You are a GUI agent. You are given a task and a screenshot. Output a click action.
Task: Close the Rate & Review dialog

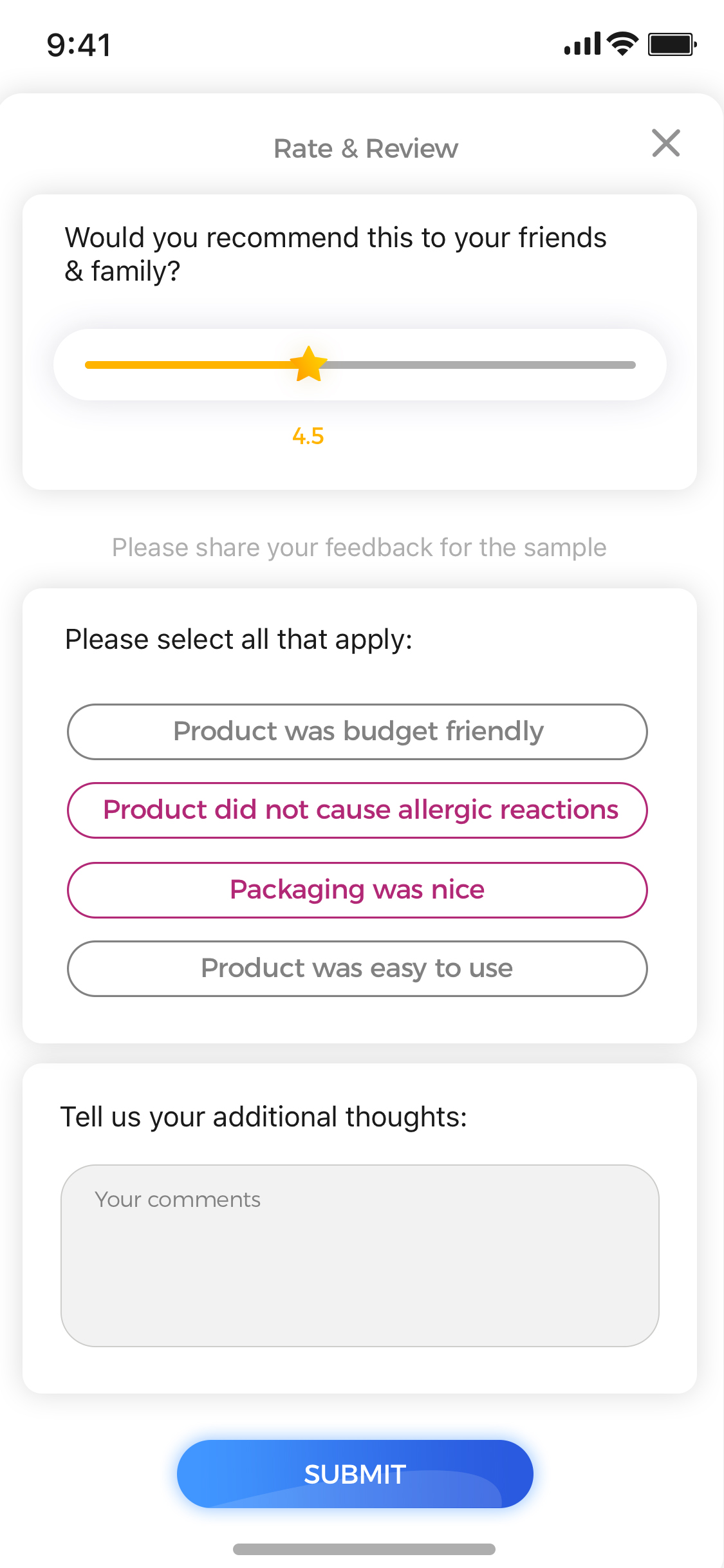[x=665, y=144]
